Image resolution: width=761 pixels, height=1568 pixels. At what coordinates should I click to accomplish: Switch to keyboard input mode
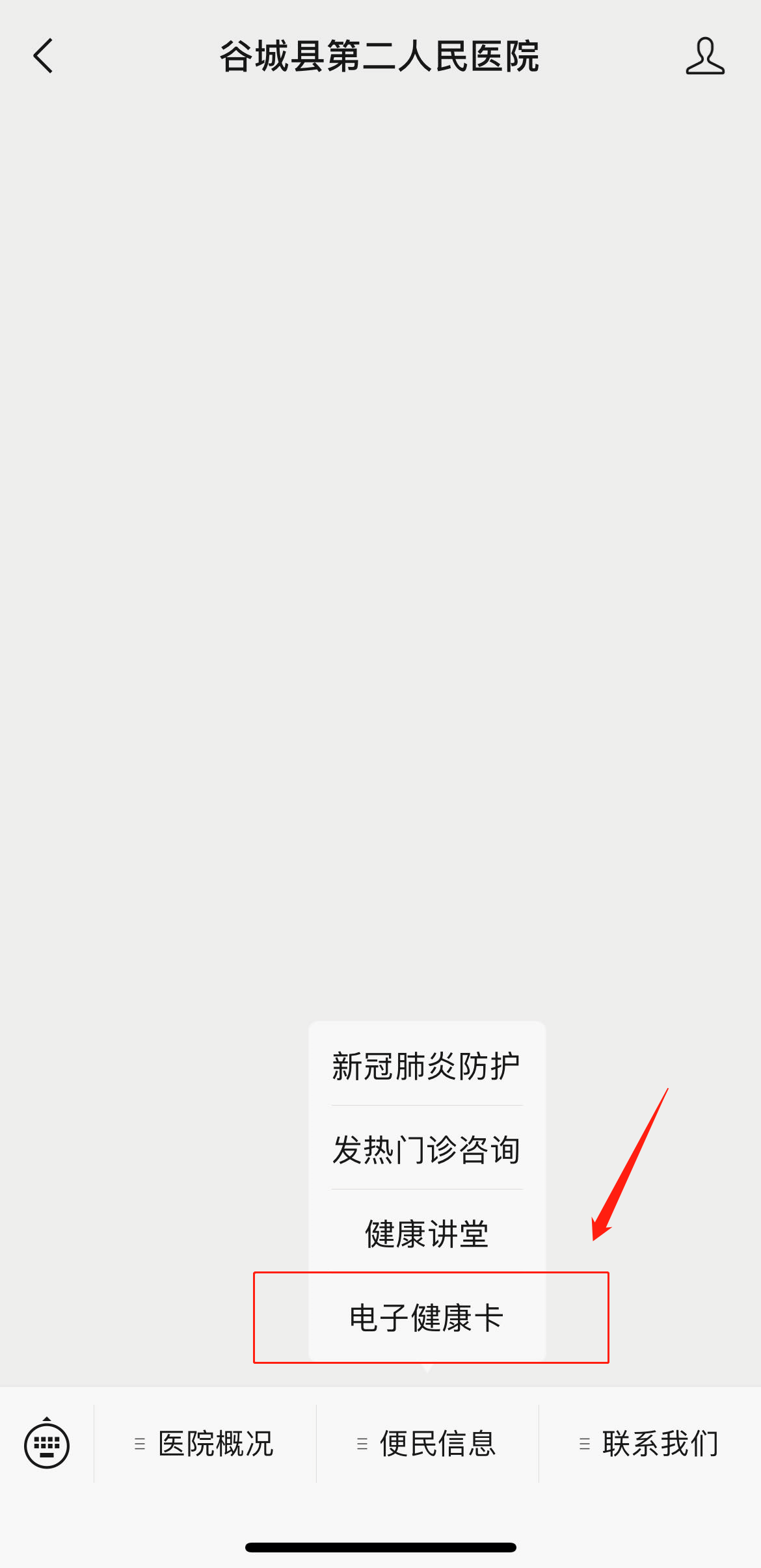click(x=47, y=1444)
